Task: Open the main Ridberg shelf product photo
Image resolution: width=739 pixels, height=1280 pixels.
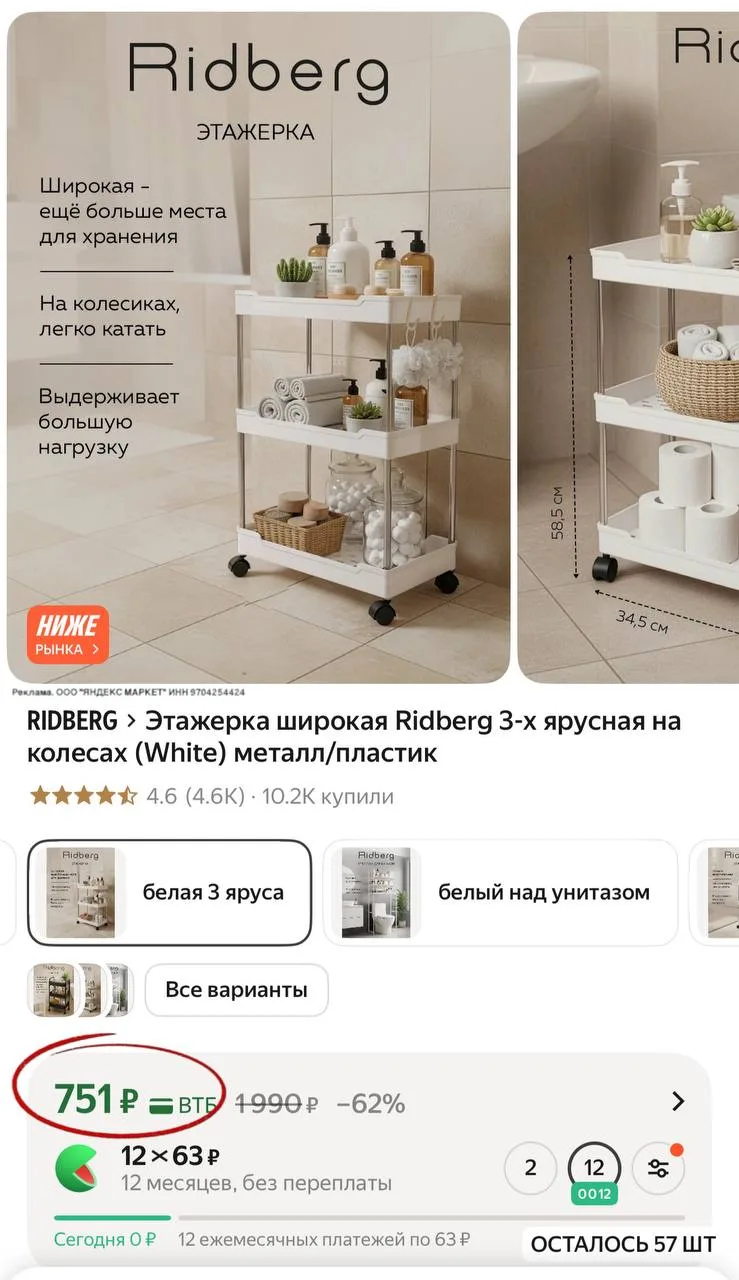Action: point(258,347)
